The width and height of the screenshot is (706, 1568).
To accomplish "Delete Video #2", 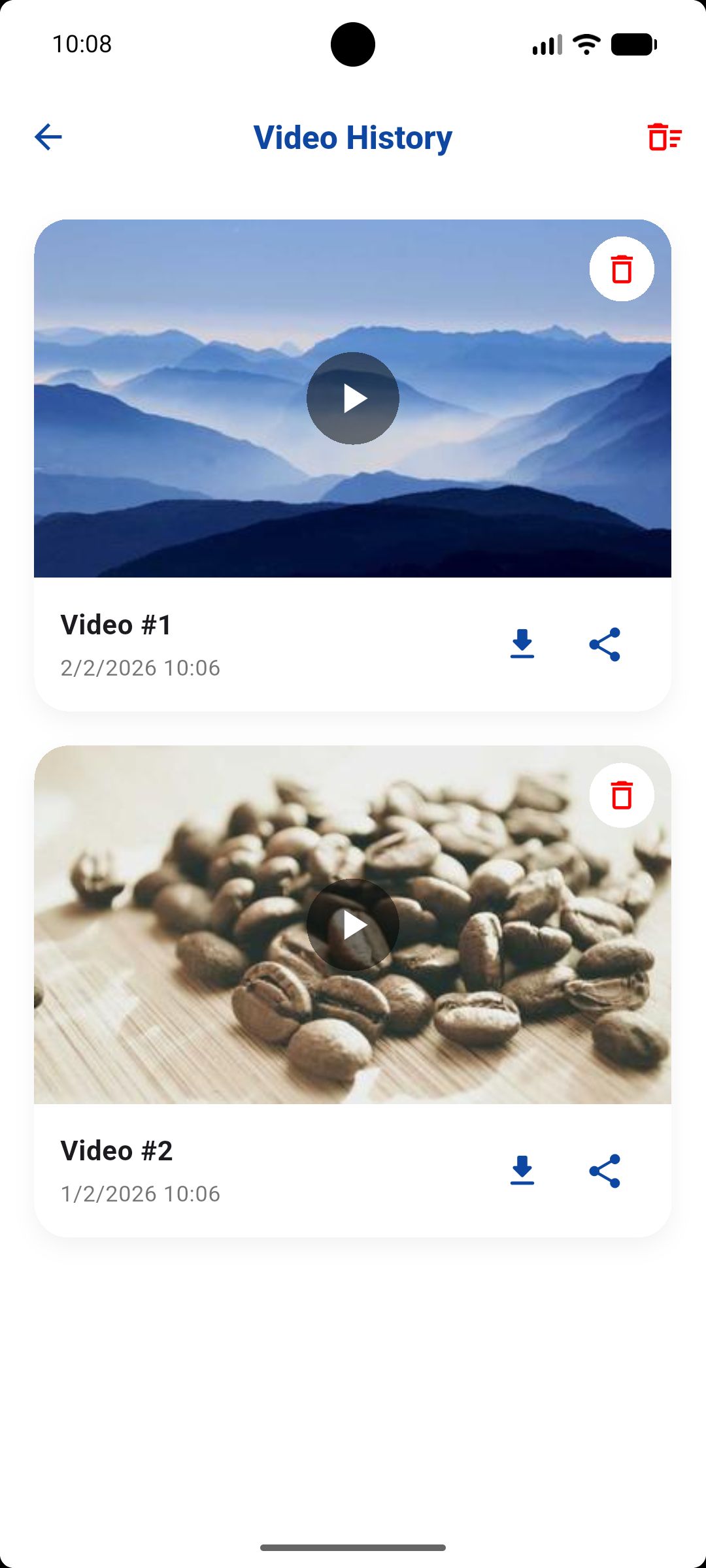I will pyautogui.click(x=622, y=795).
